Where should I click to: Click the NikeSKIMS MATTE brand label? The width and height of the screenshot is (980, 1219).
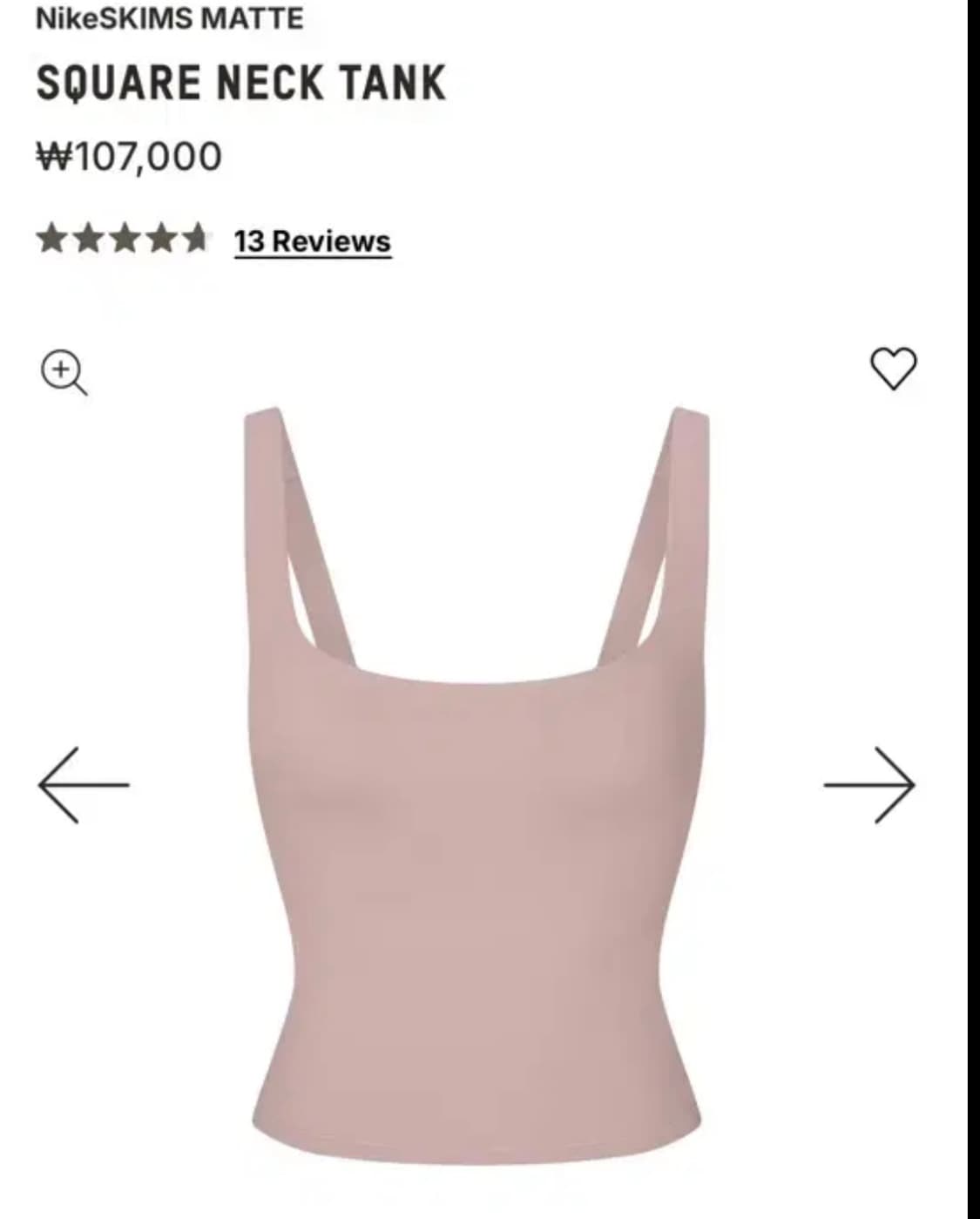167,16
